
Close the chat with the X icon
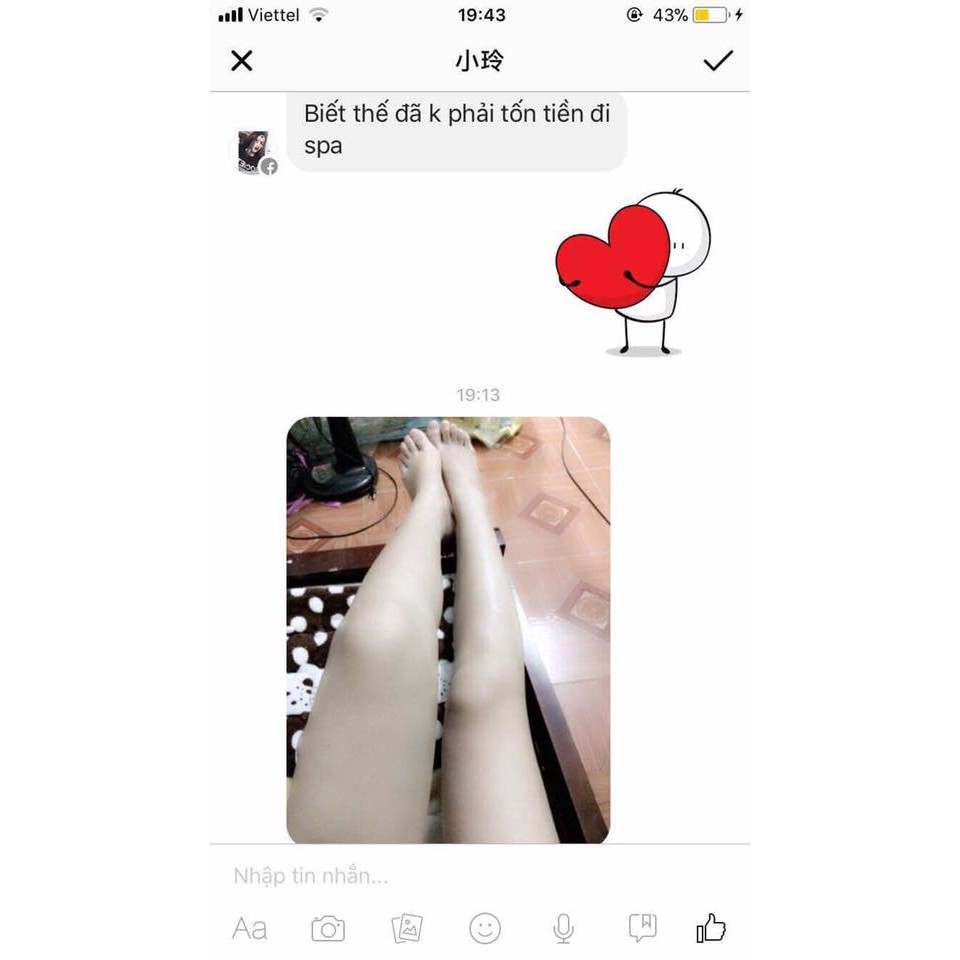[242, 61]
